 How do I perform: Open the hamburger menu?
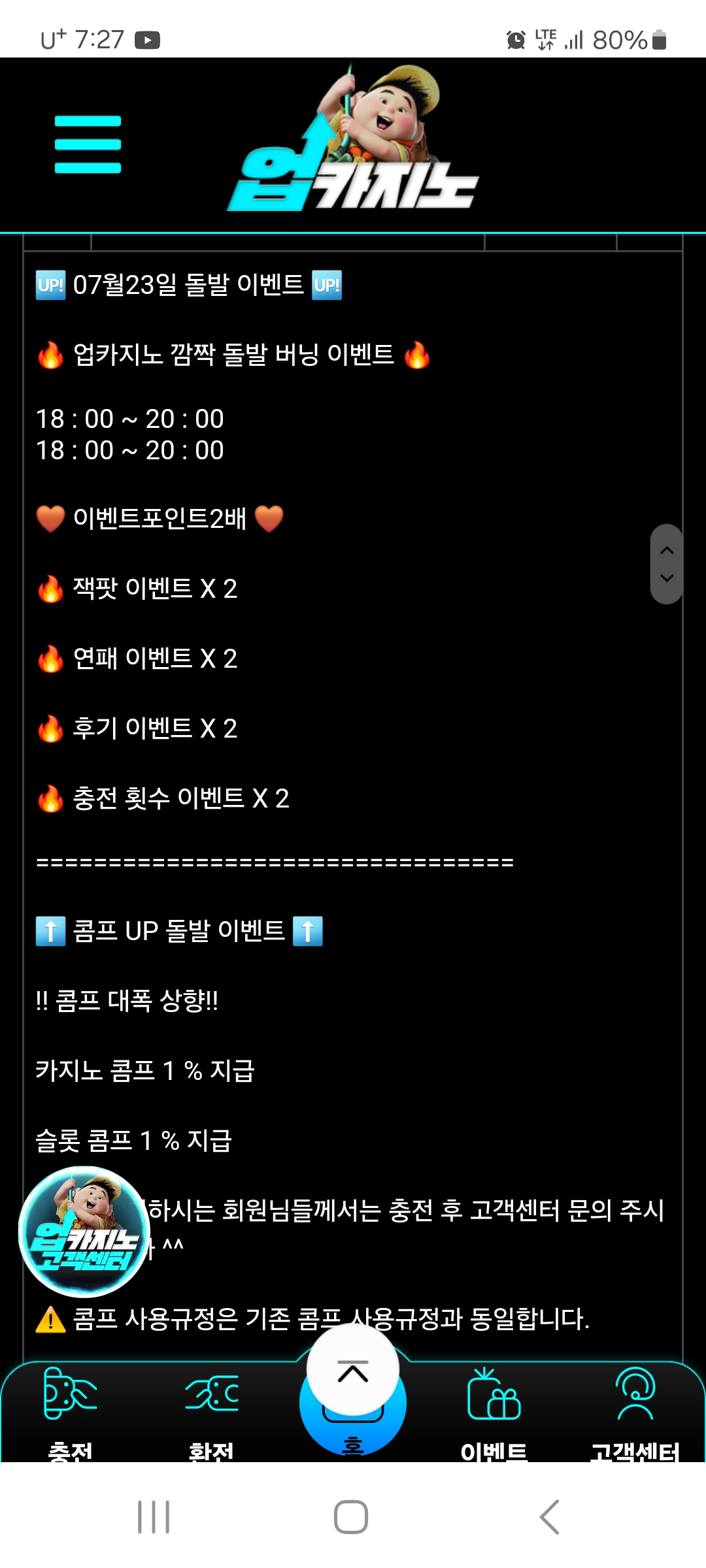pyautogui.click(x=88, y=144)
